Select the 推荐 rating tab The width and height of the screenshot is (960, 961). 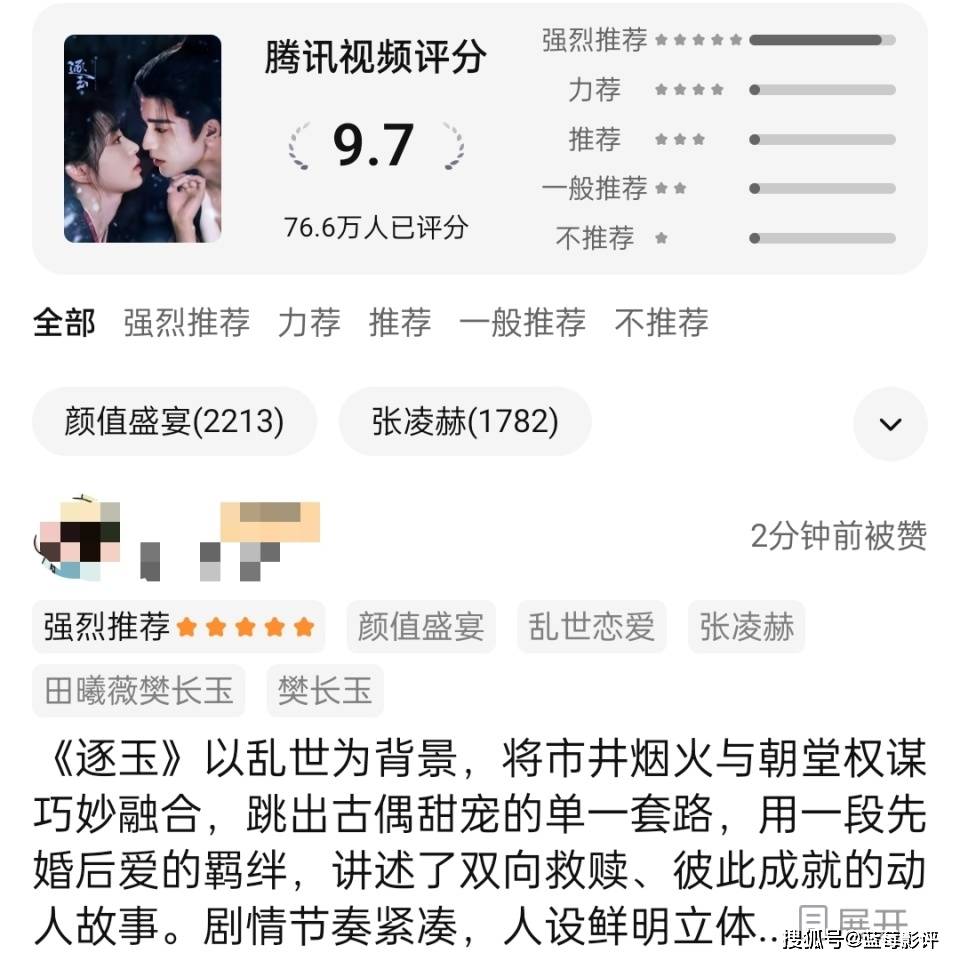[400, 323]
